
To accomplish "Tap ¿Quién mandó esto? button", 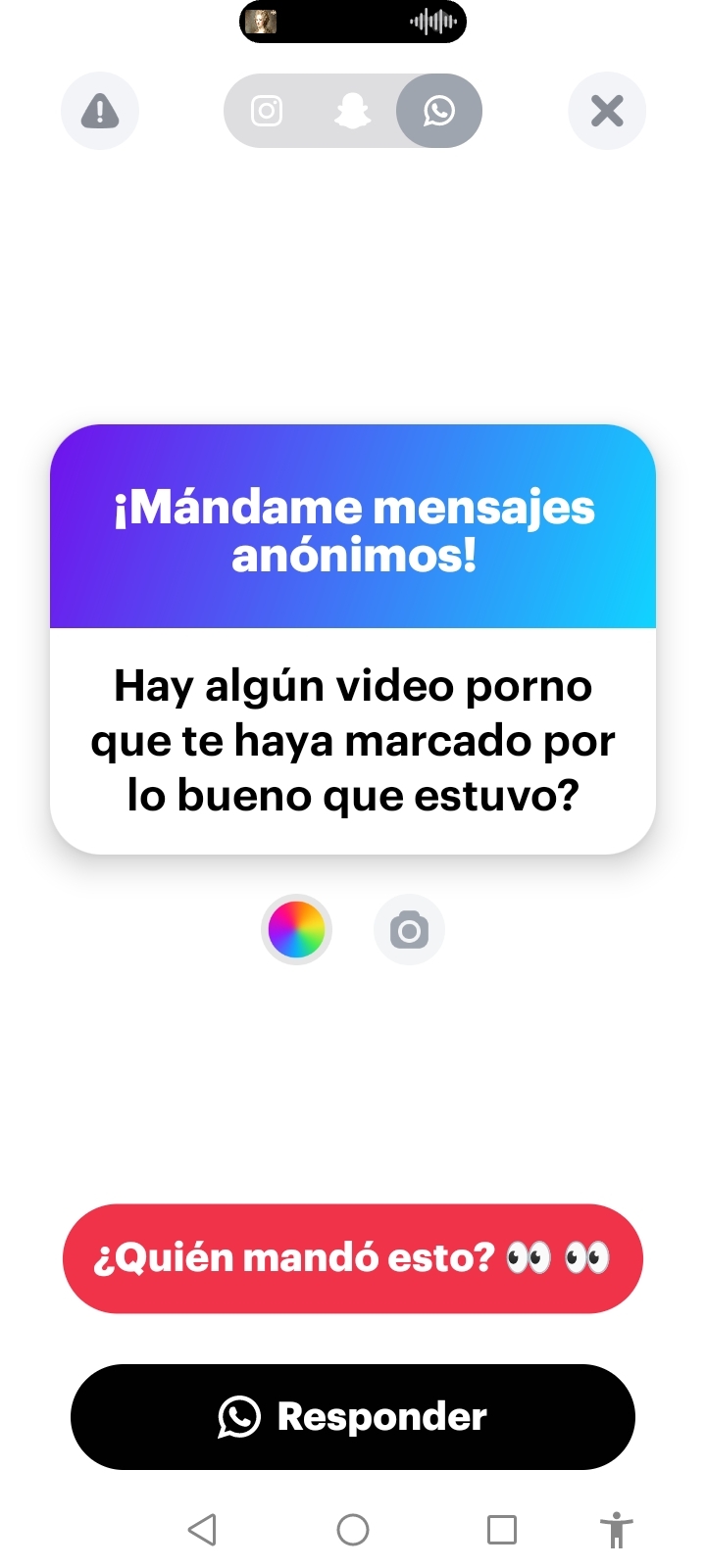I will tap(353, 1257).
